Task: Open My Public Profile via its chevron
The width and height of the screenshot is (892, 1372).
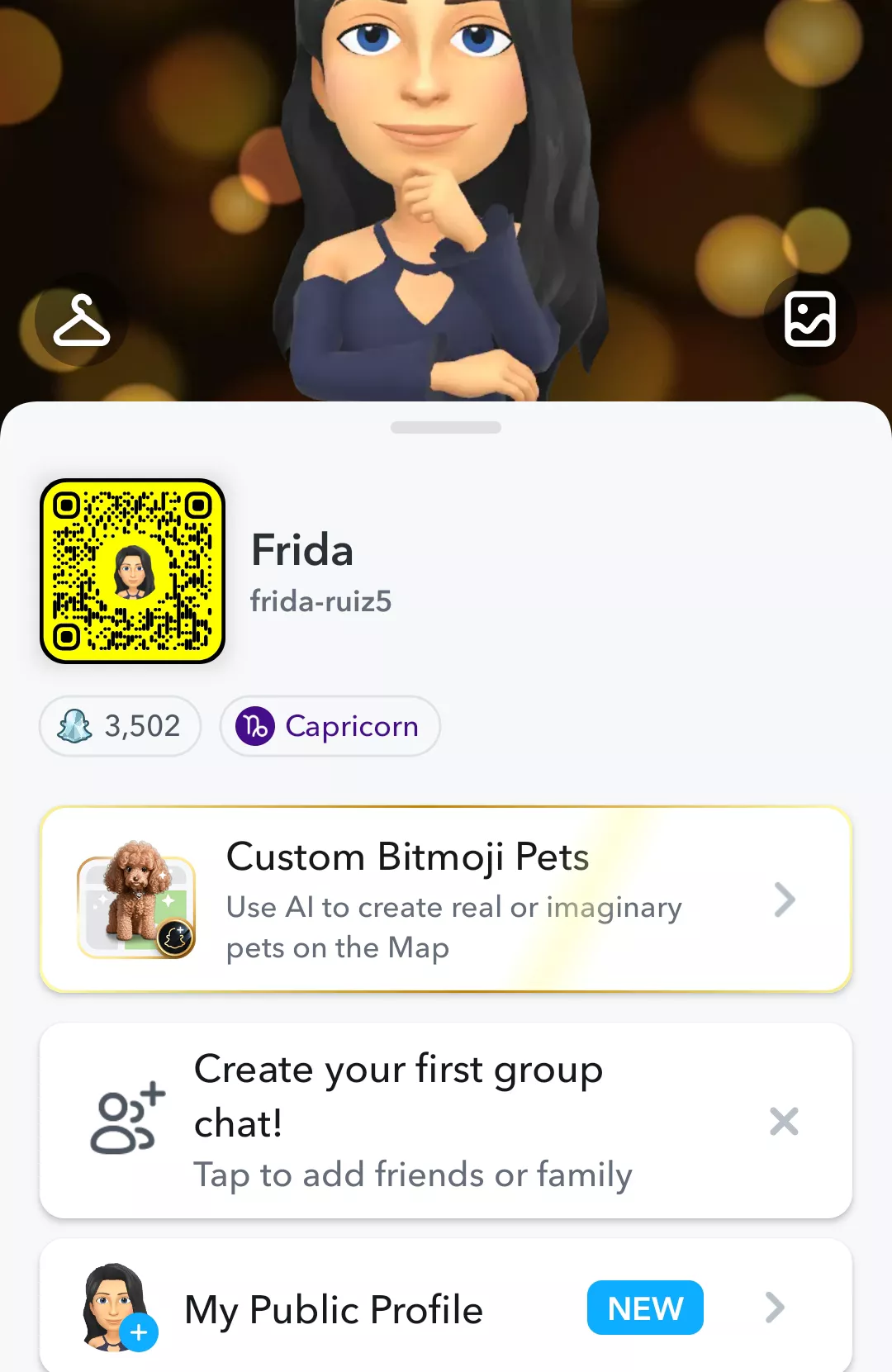Action: (x=775, y=1308)
